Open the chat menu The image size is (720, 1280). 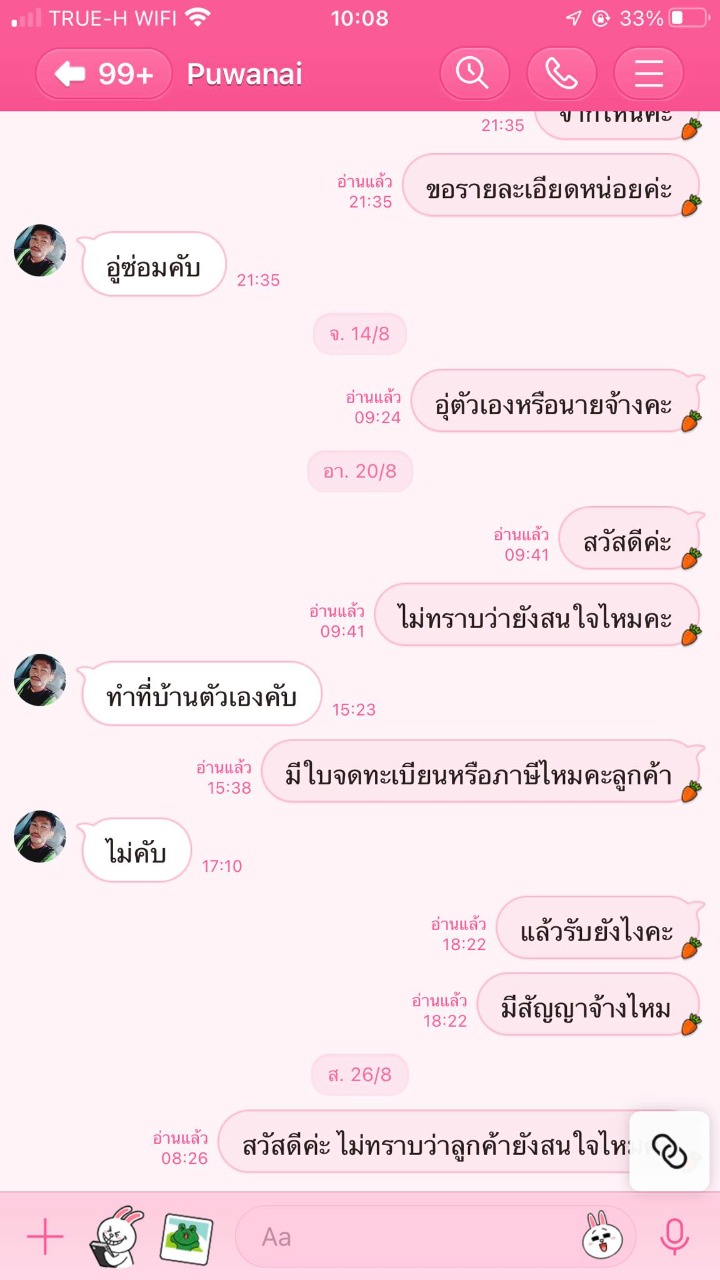(x=648, y=74)
